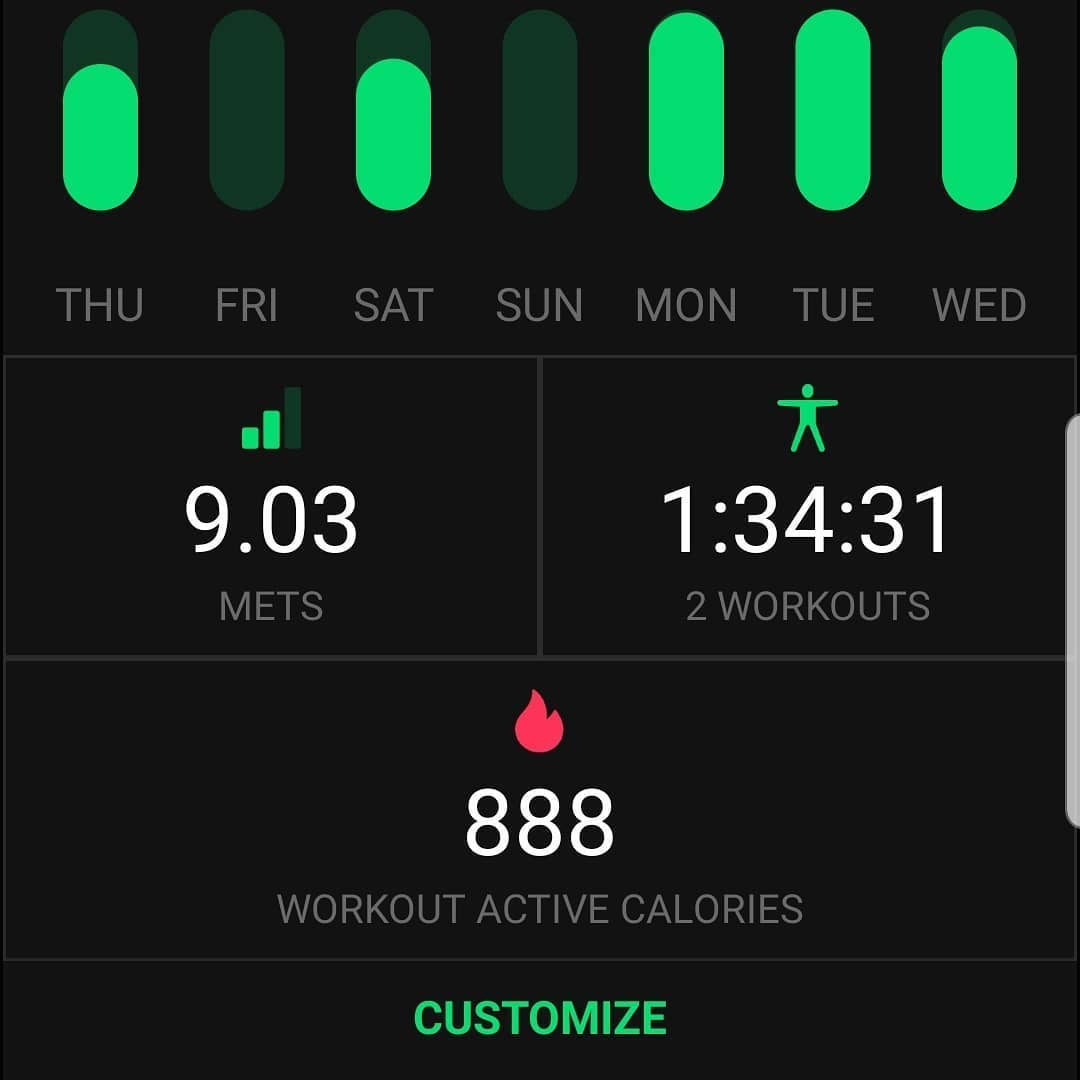Tap the CUSTOMIZE button
1080x1080 pixels.
[x=540, y=1018]
